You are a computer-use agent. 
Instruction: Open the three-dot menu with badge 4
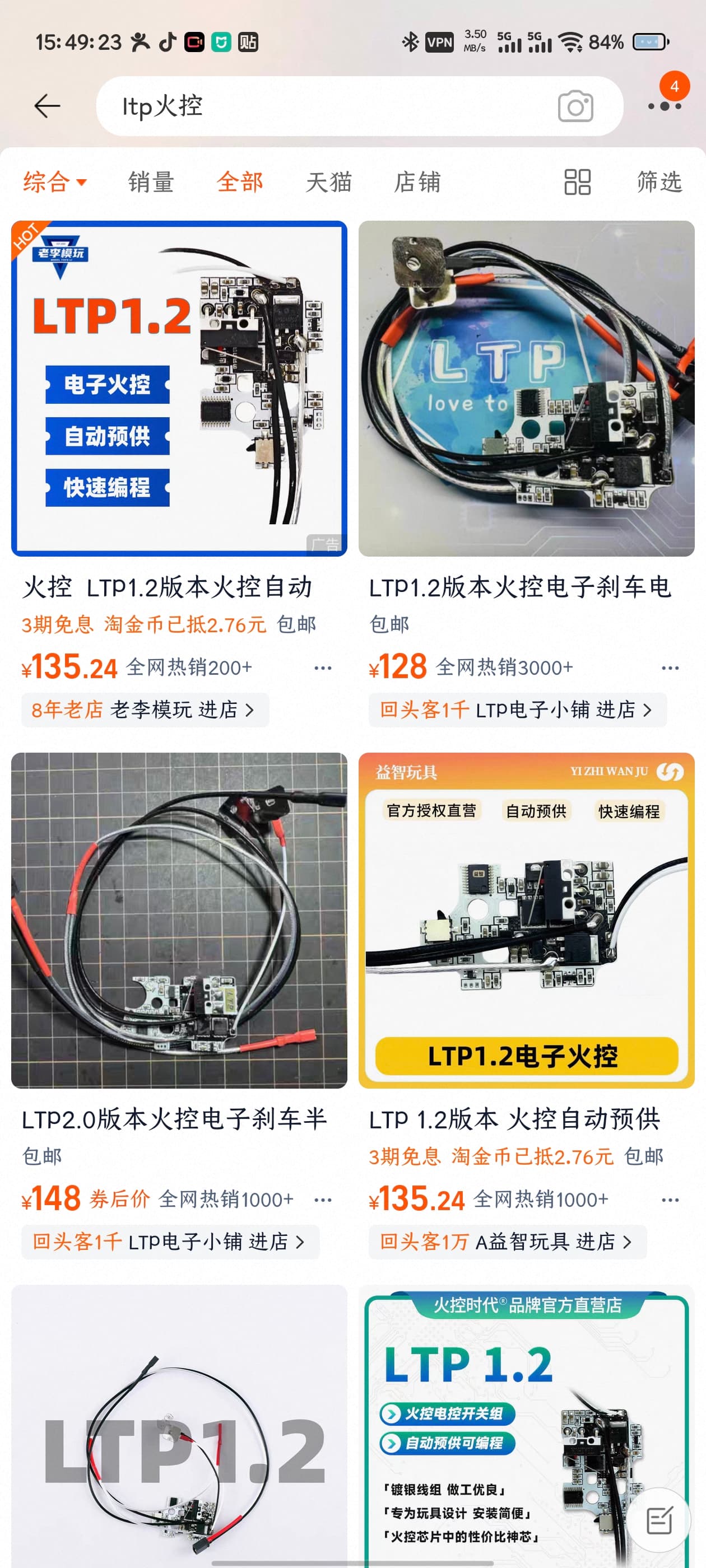pyautogui.click(x=664, y=105)
